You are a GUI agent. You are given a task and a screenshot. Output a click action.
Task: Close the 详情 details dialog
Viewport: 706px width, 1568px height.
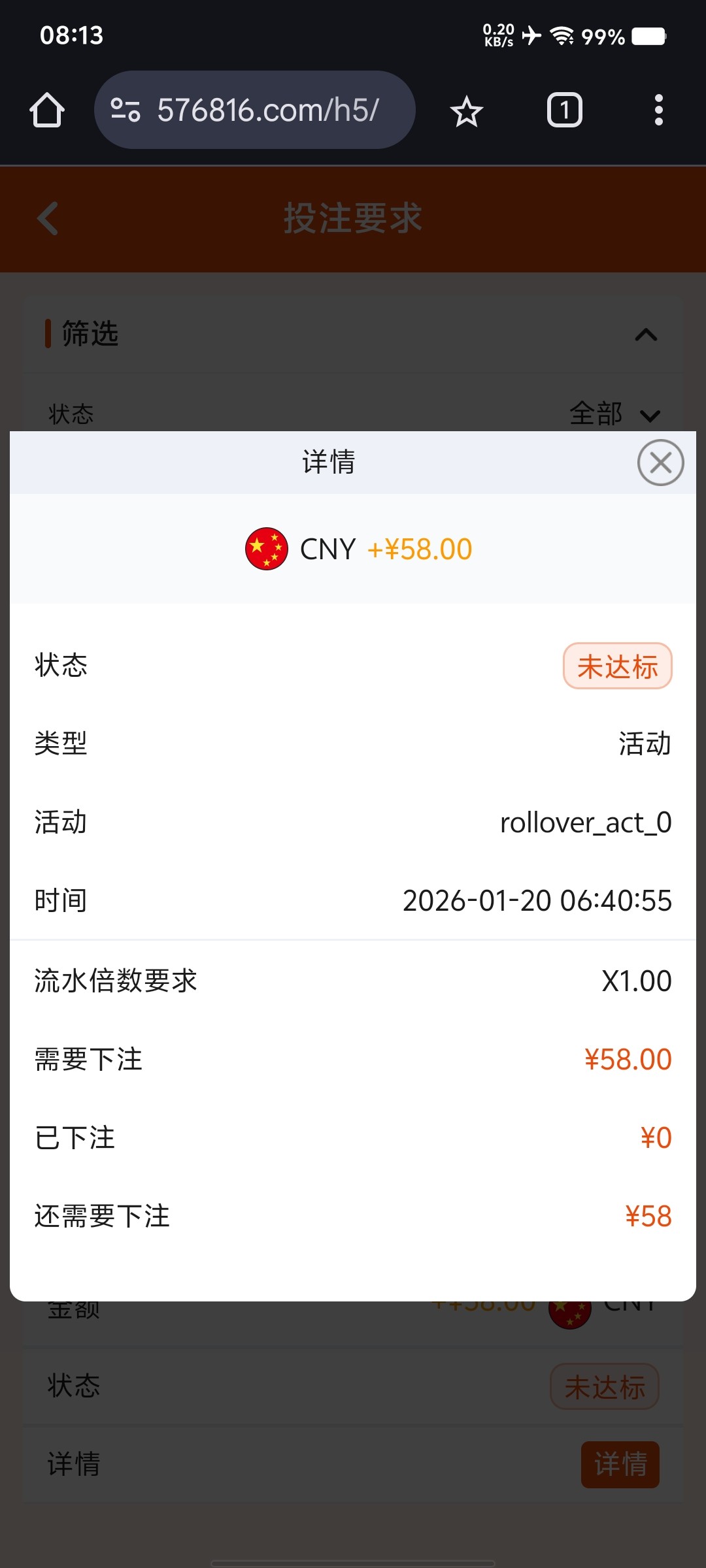(660, 463)
